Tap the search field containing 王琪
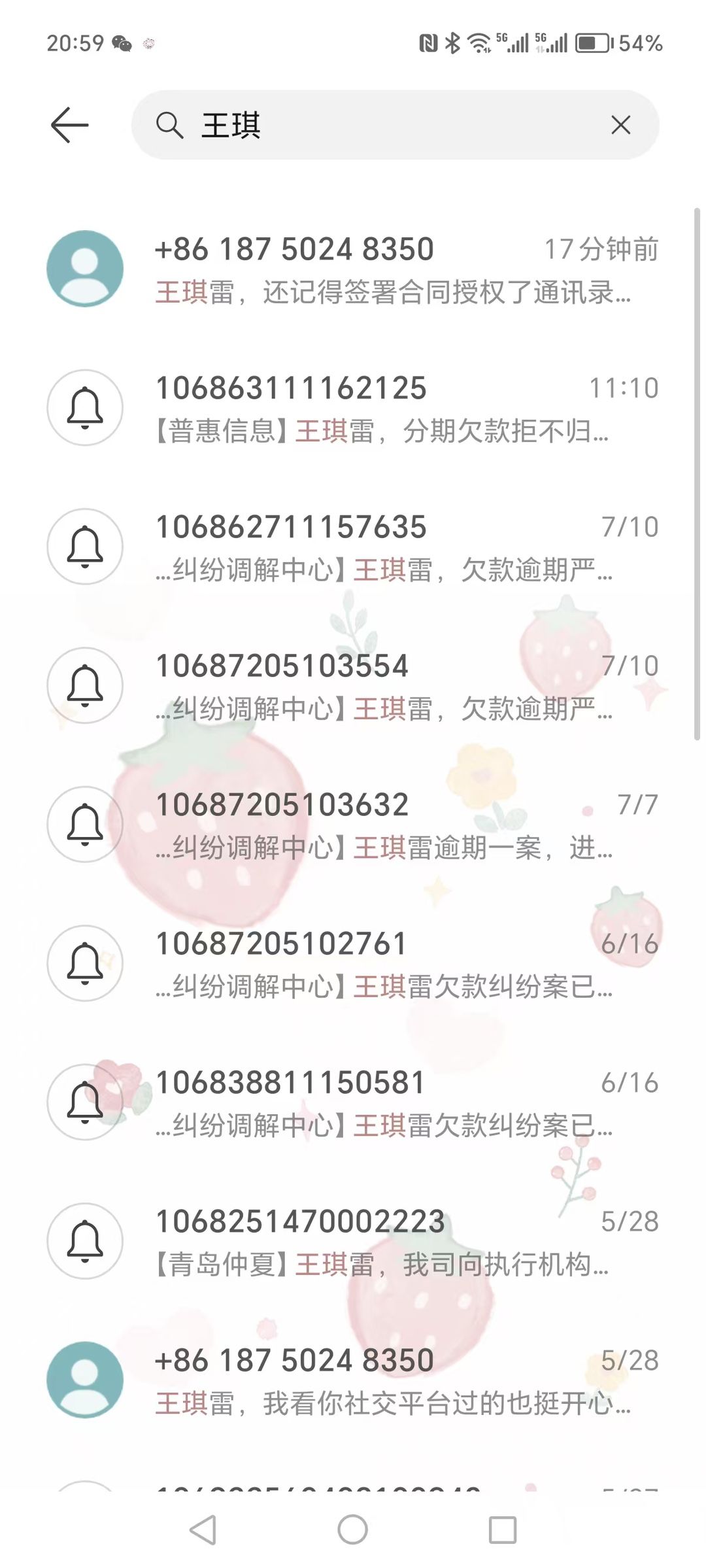Viewport: 706px width, 1568px height. 395,125
